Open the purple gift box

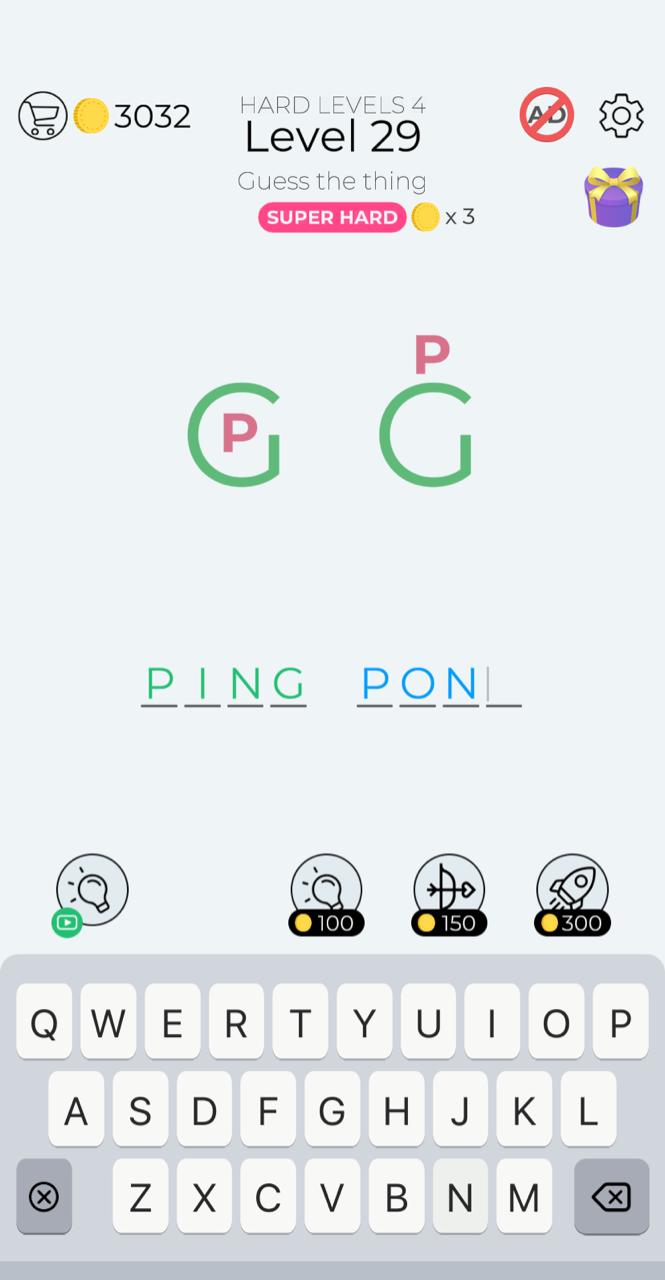click(613, 196)
